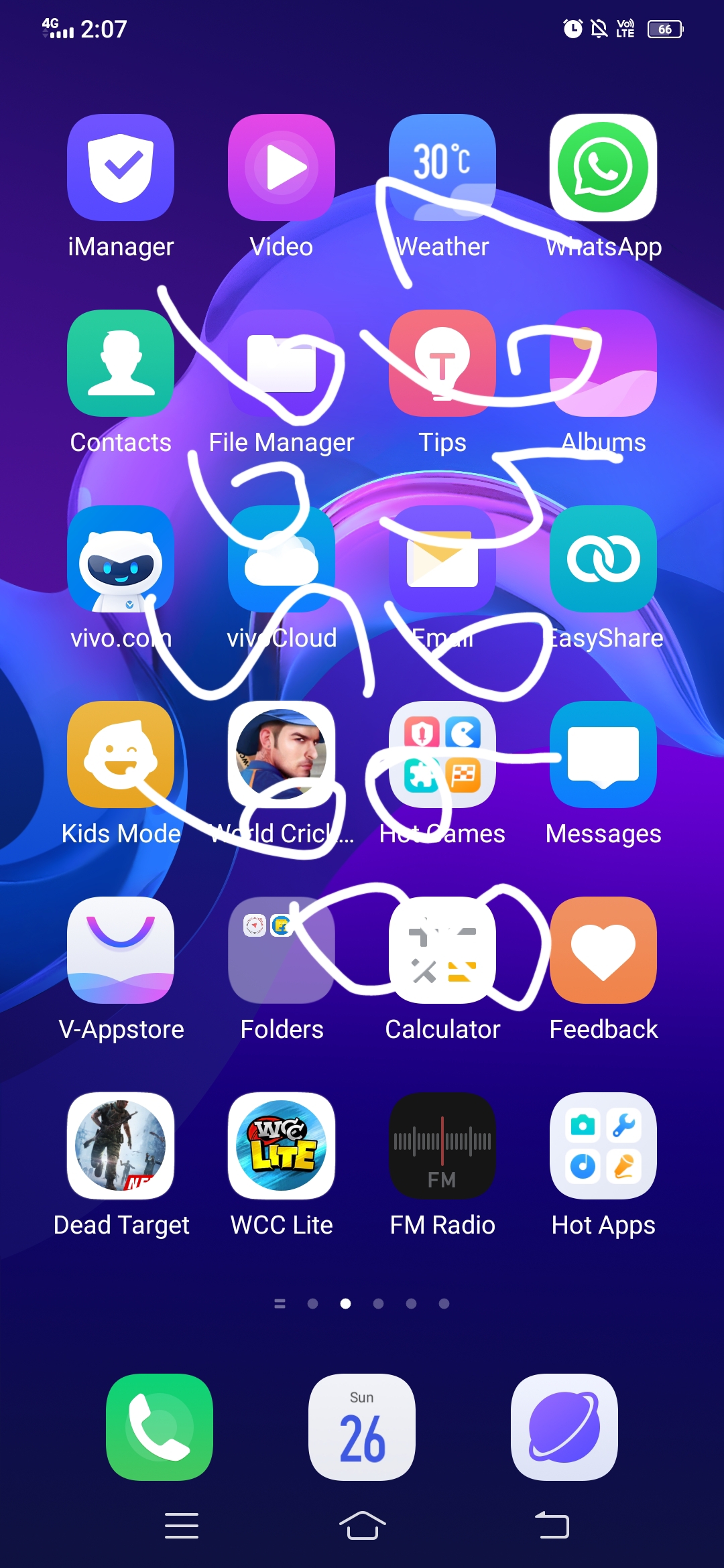Open the Albums gallery
The width and height of the screenshot is (724, 1568).
coord(603,363)
